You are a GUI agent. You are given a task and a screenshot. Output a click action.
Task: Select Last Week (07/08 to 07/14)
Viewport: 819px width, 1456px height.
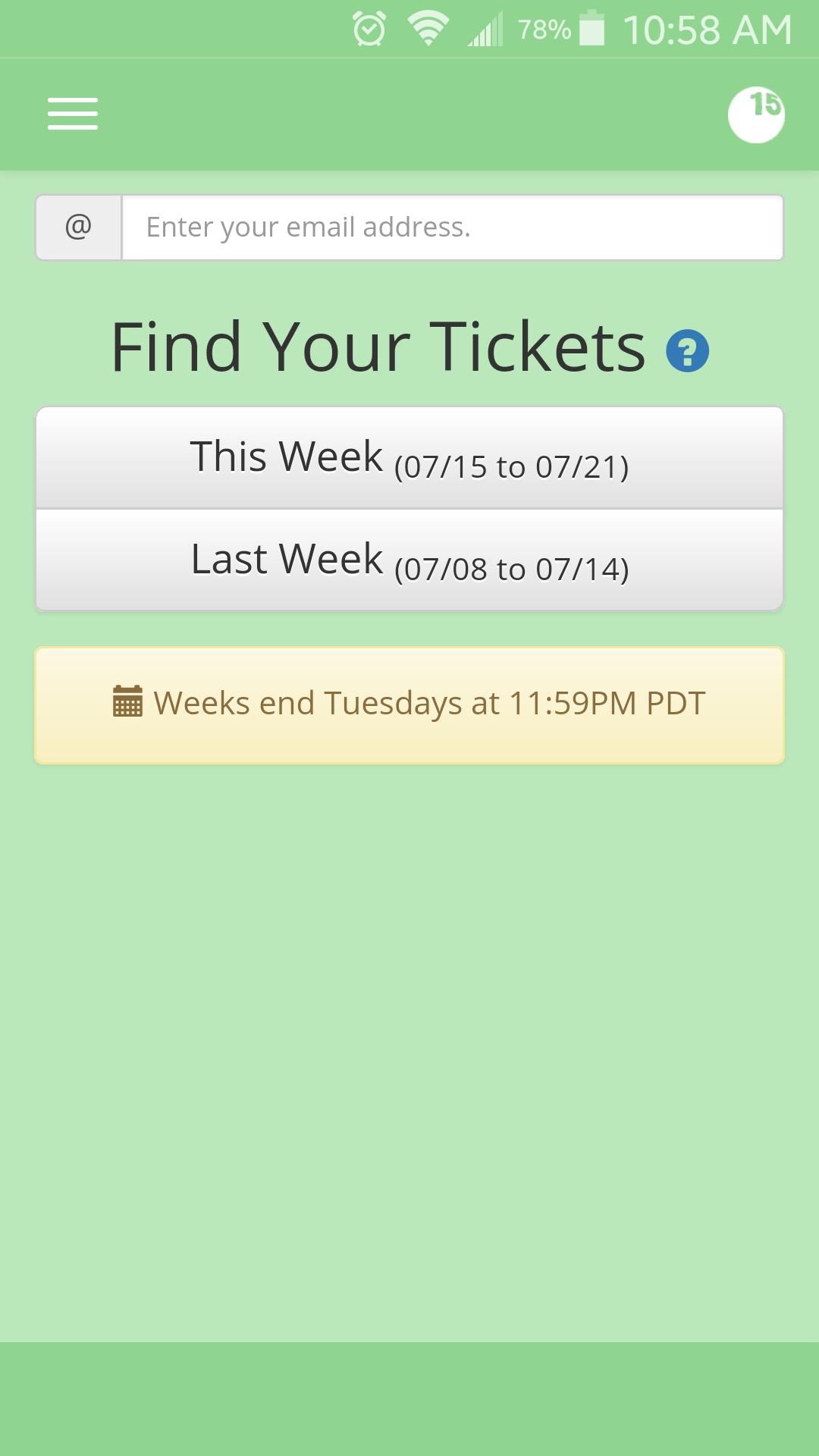pyautogui.click(x=409, y=560)
